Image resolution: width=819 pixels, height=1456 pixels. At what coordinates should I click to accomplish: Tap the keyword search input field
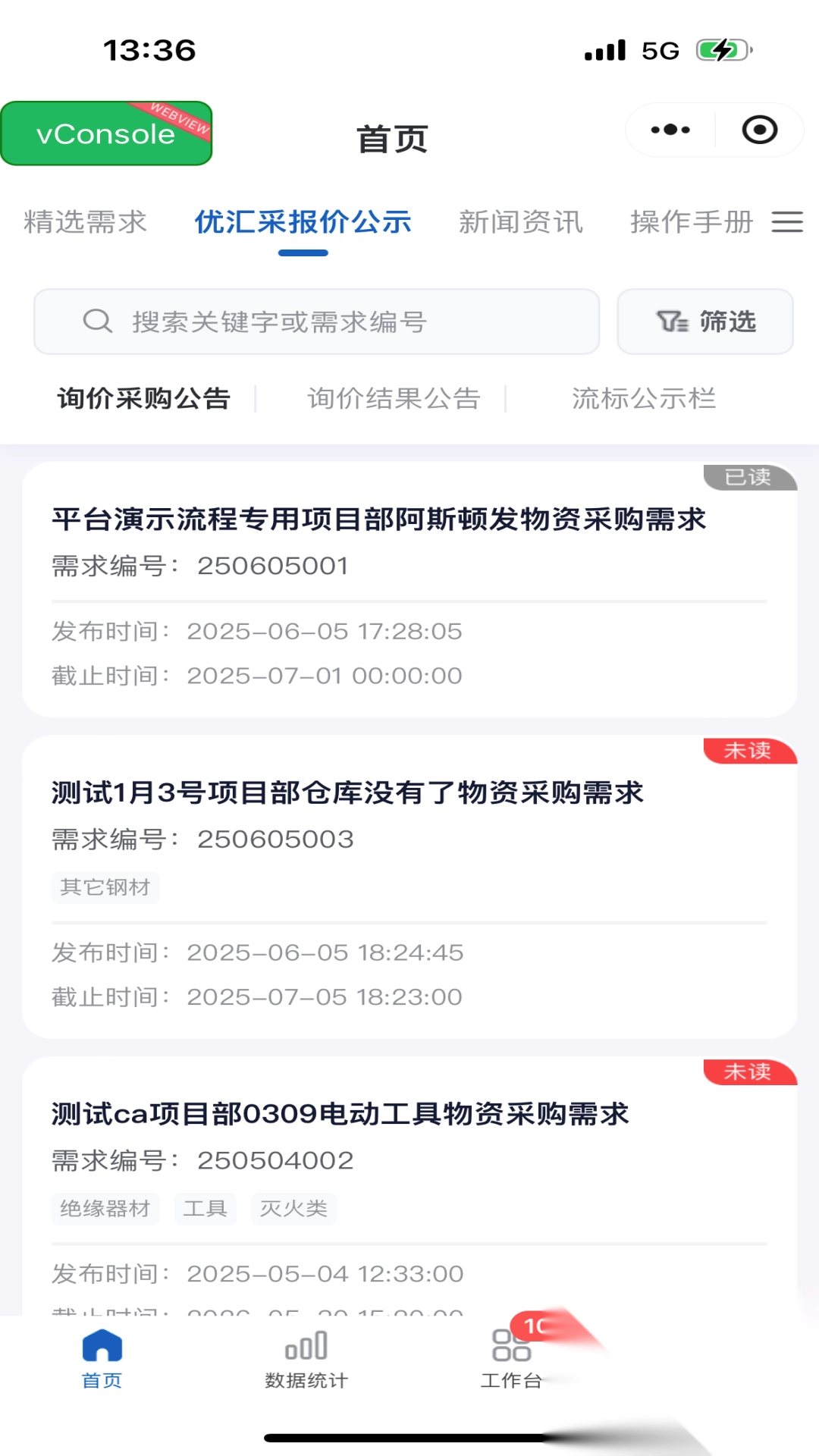coord(318,322)
